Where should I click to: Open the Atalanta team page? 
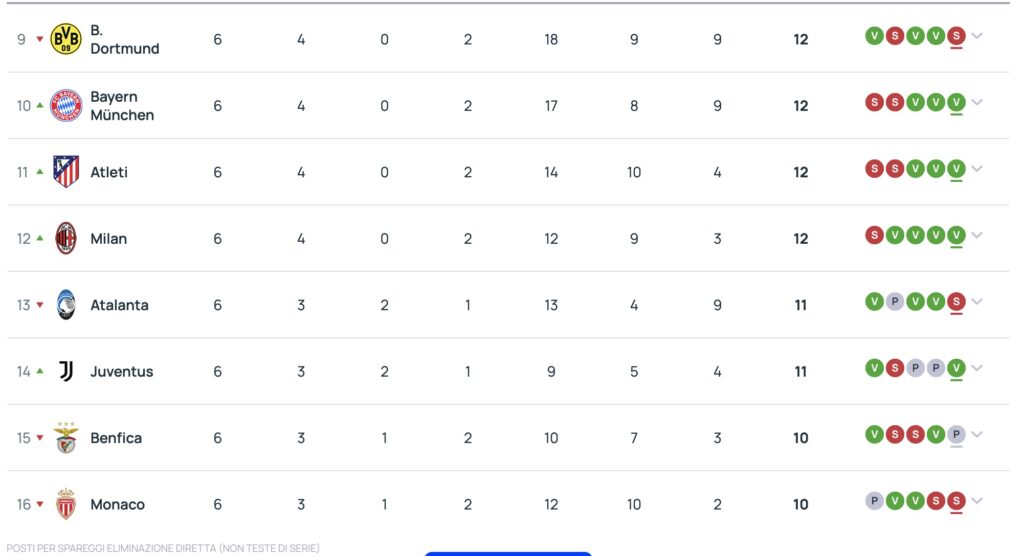119,305
